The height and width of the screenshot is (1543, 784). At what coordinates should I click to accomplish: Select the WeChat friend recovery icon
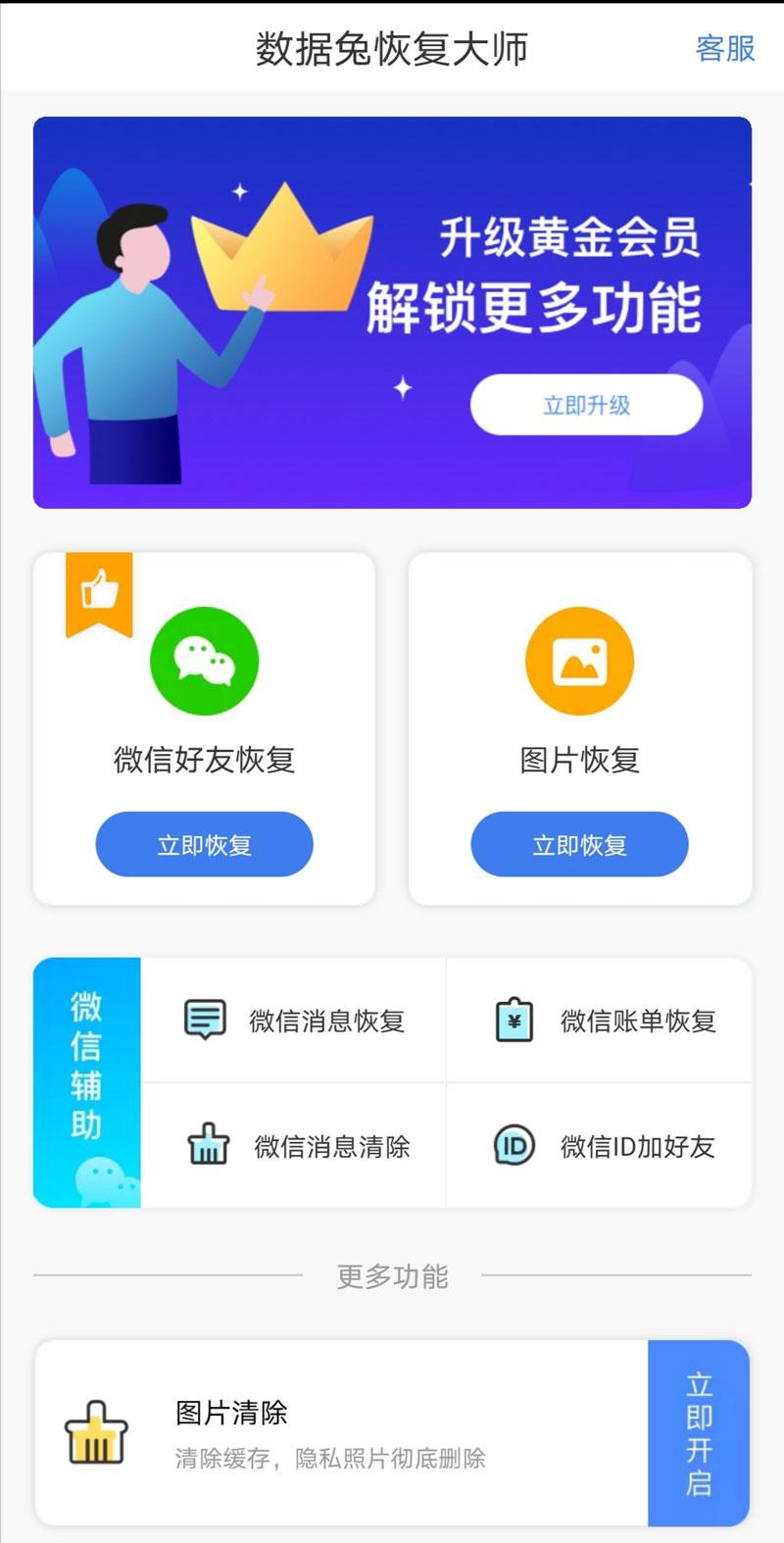202,661
